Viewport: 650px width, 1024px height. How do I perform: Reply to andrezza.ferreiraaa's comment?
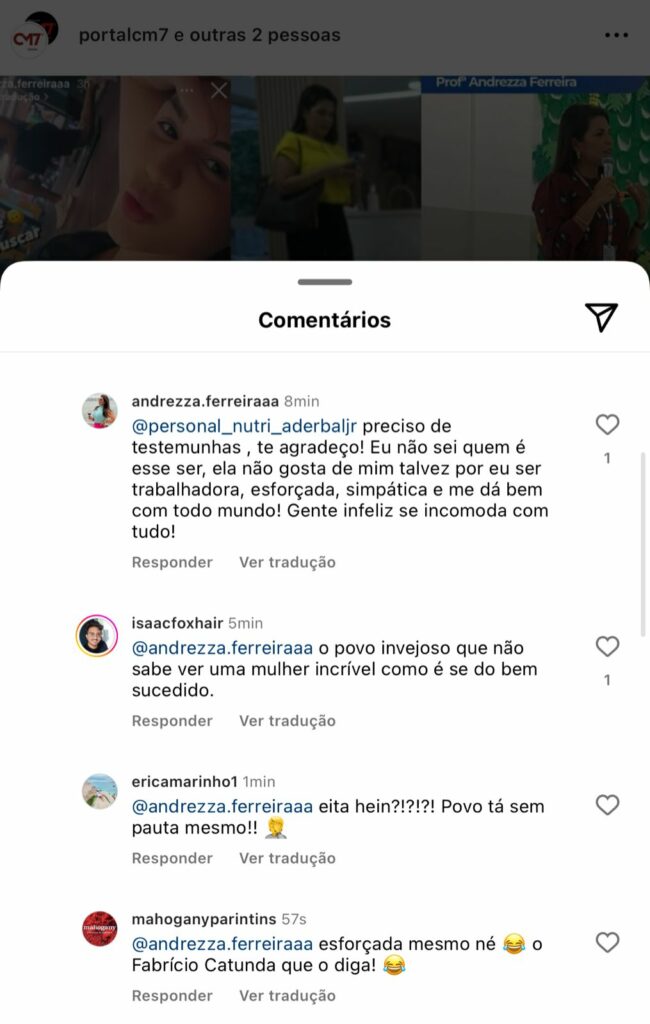coord(172,562)
